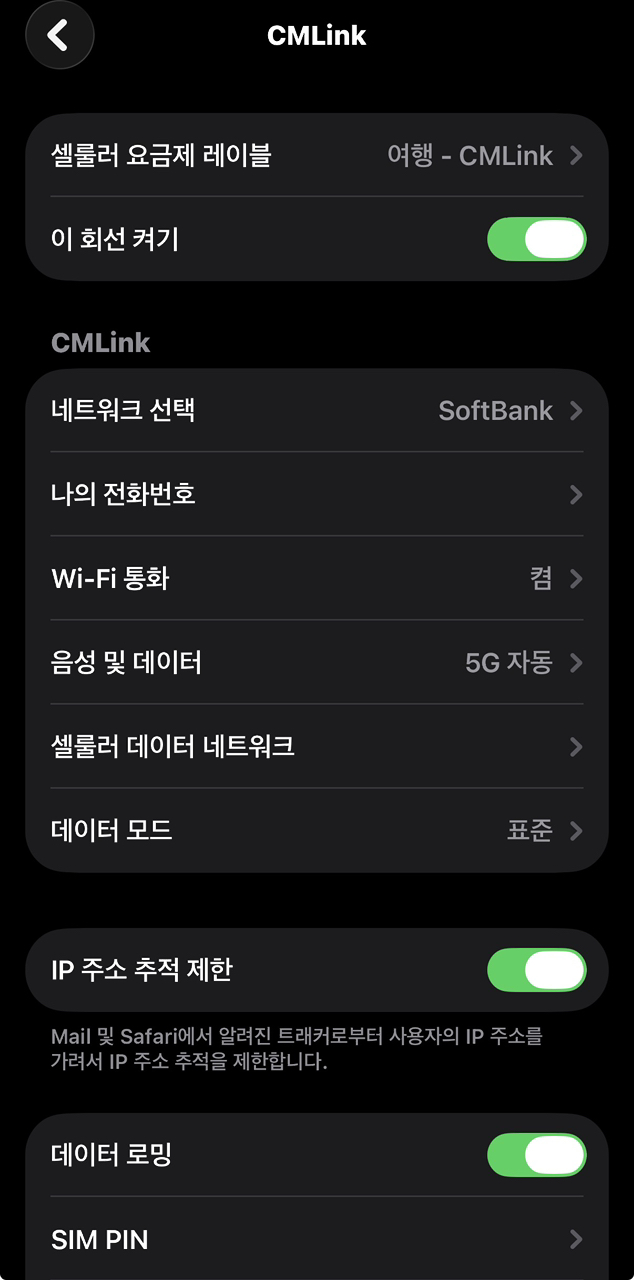The image size is (634, 1280).
Task: Open 네트워크 선택 showing SoftBank
Action: click(316, 410)
